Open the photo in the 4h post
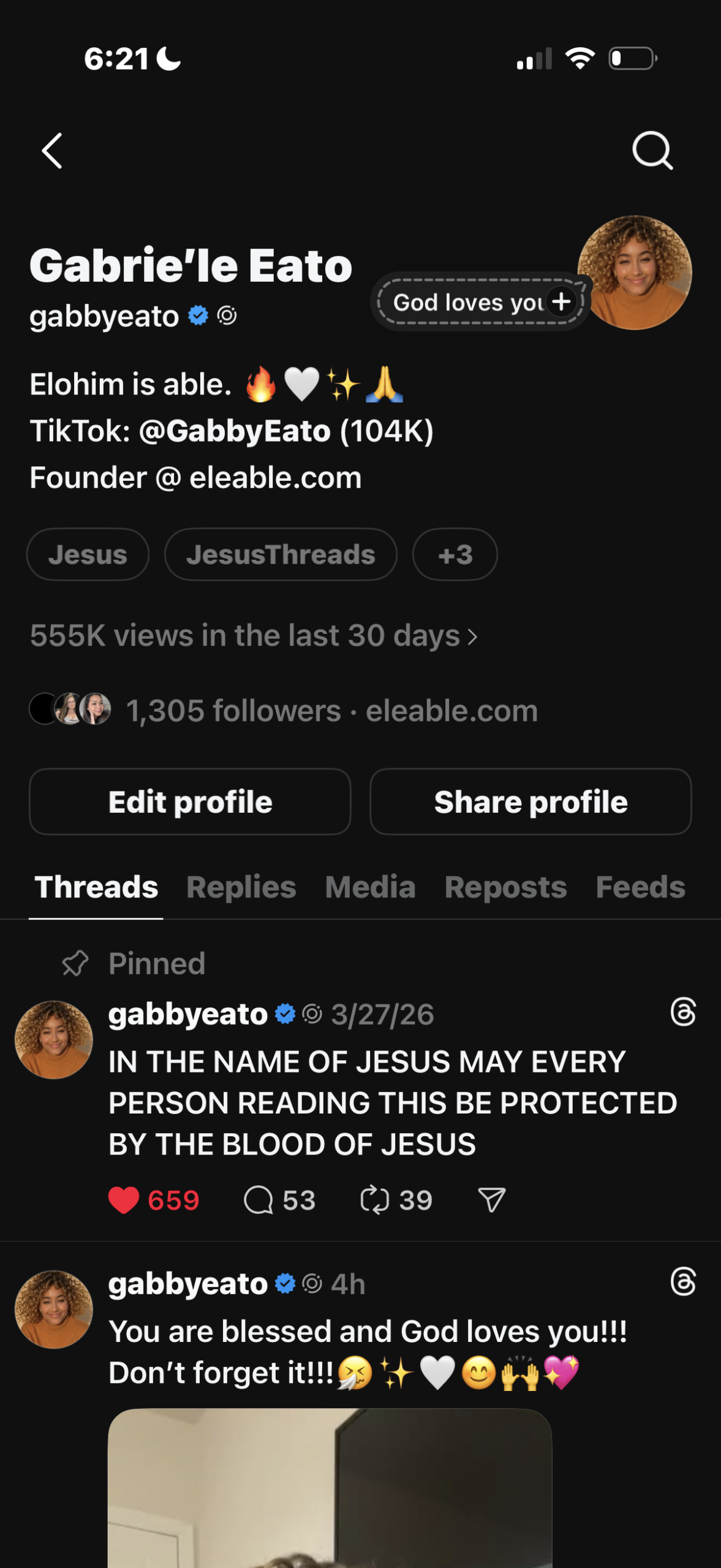721x1568 pixels. tap(330, 1488)
